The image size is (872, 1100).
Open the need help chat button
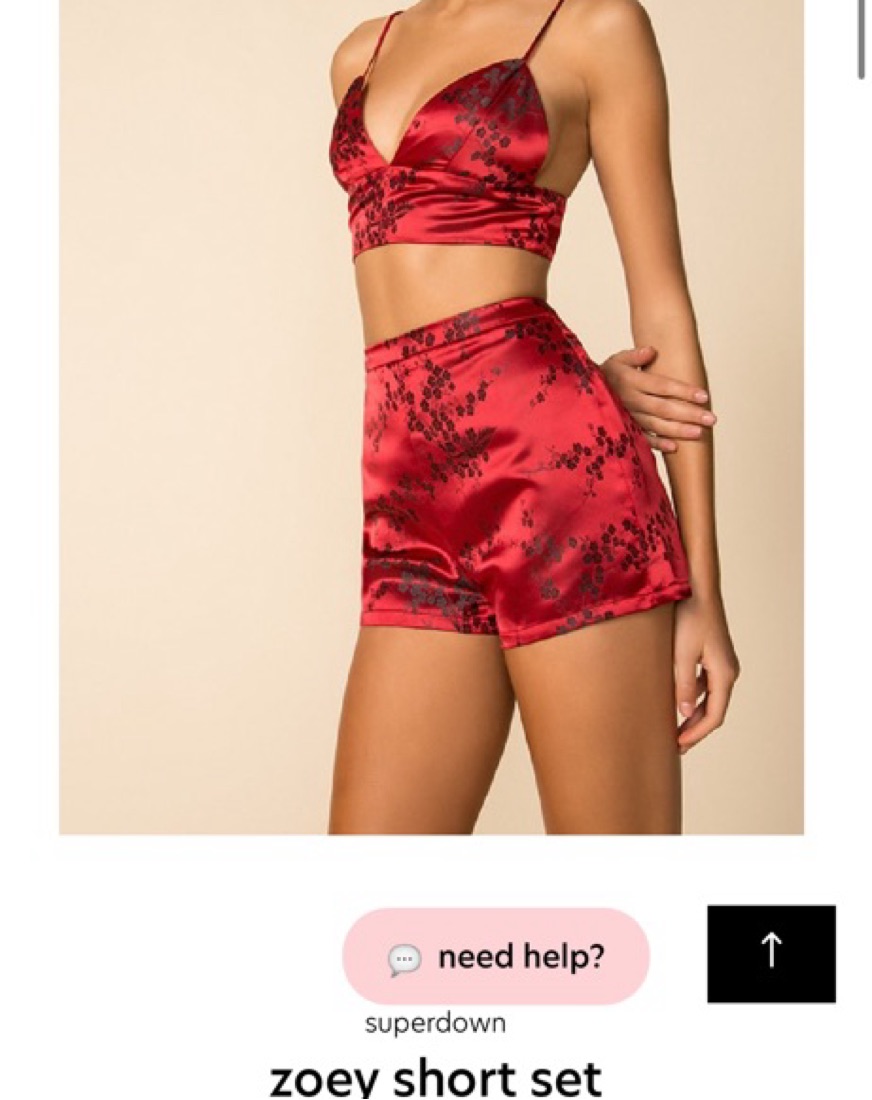[496, 957]
